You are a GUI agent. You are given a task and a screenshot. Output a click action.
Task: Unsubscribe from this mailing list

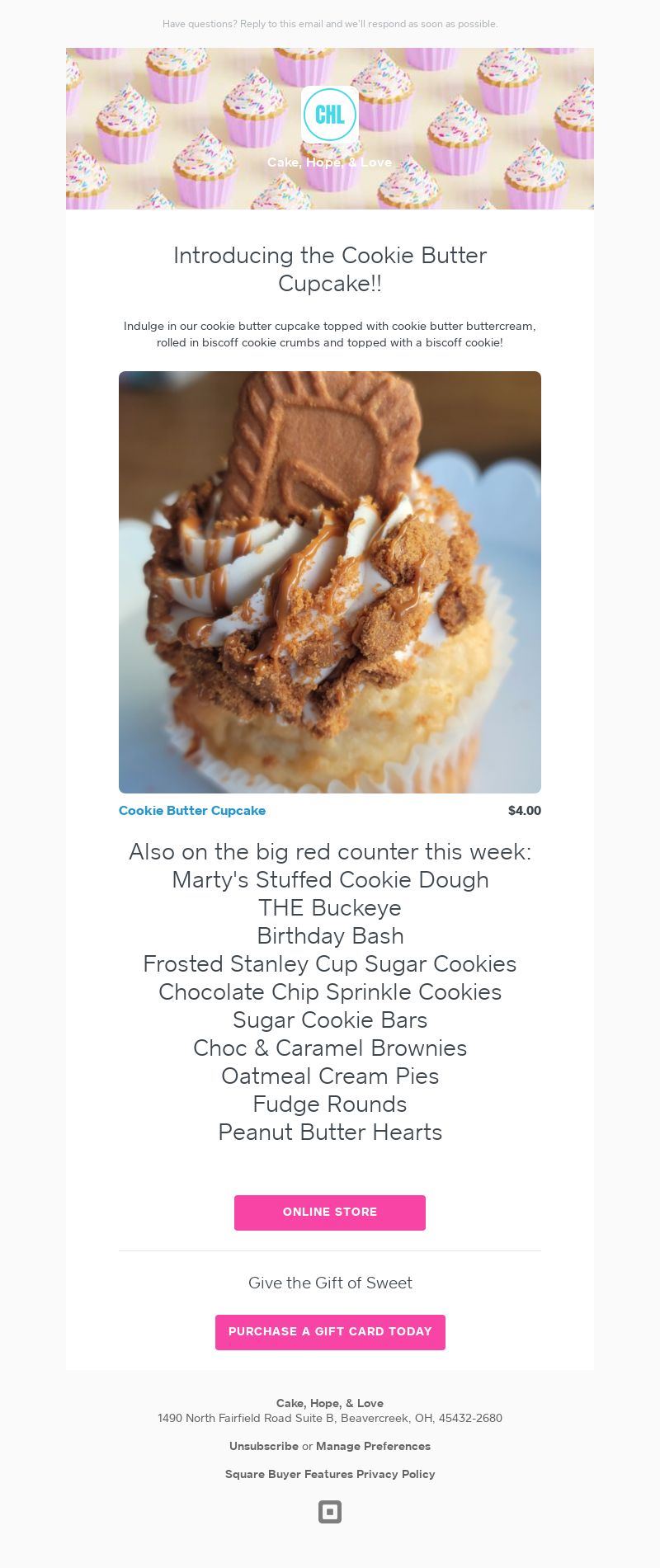(x=264, y=1445)
